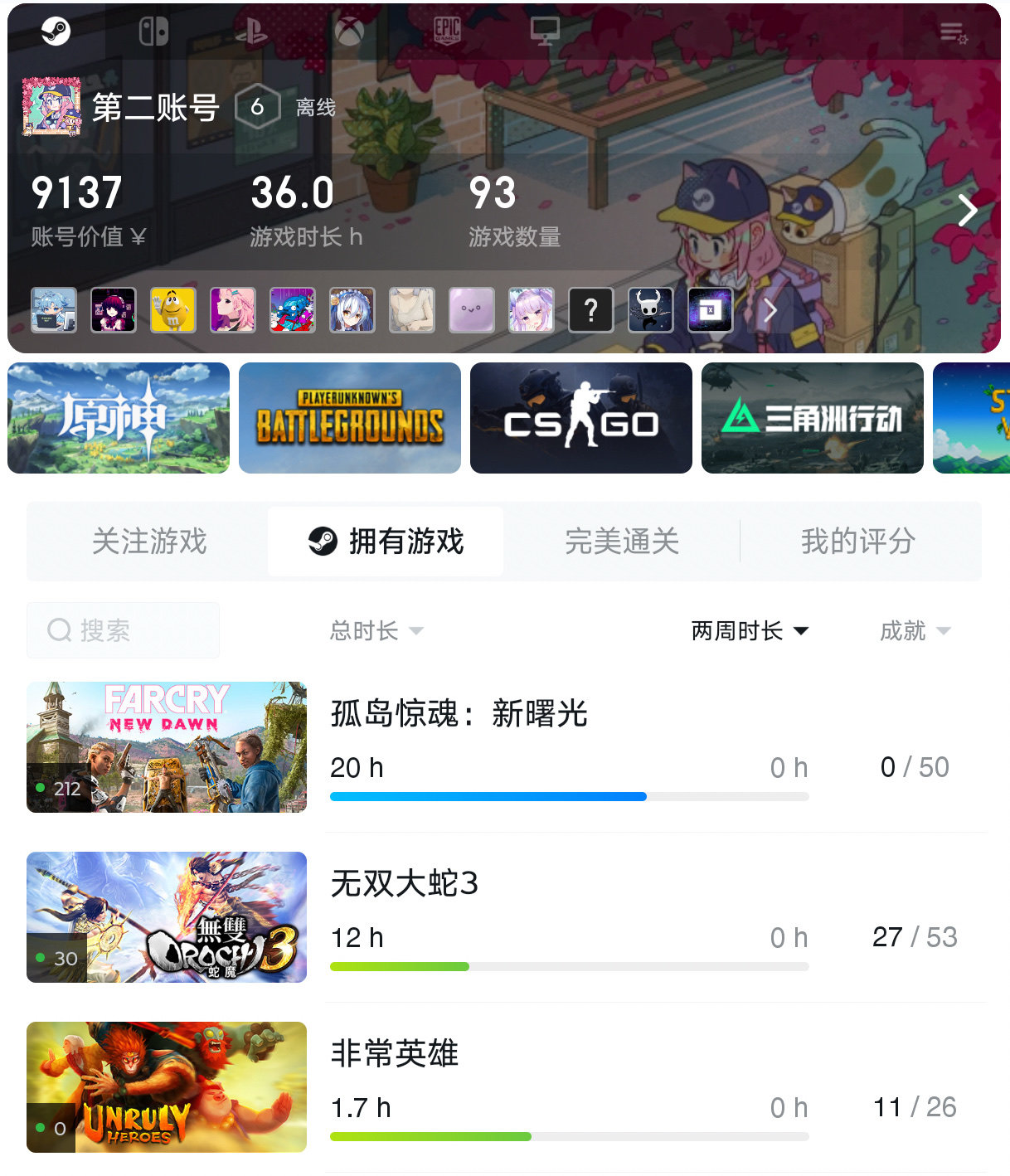Open the account details arrow
This screenshot has height=1176, width=1010.
point(967,211)
